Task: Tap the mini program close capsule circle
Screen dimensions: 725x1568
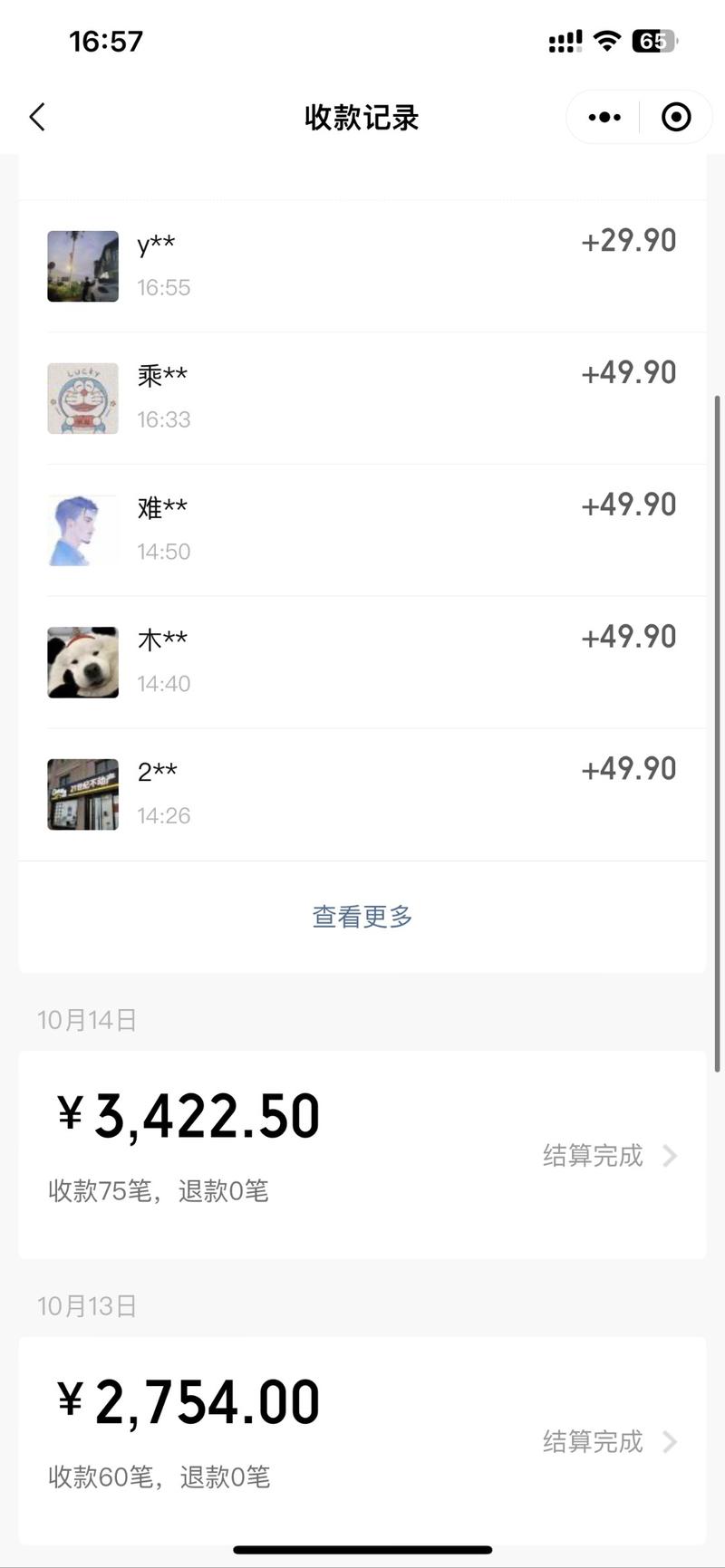Action: 676,117
